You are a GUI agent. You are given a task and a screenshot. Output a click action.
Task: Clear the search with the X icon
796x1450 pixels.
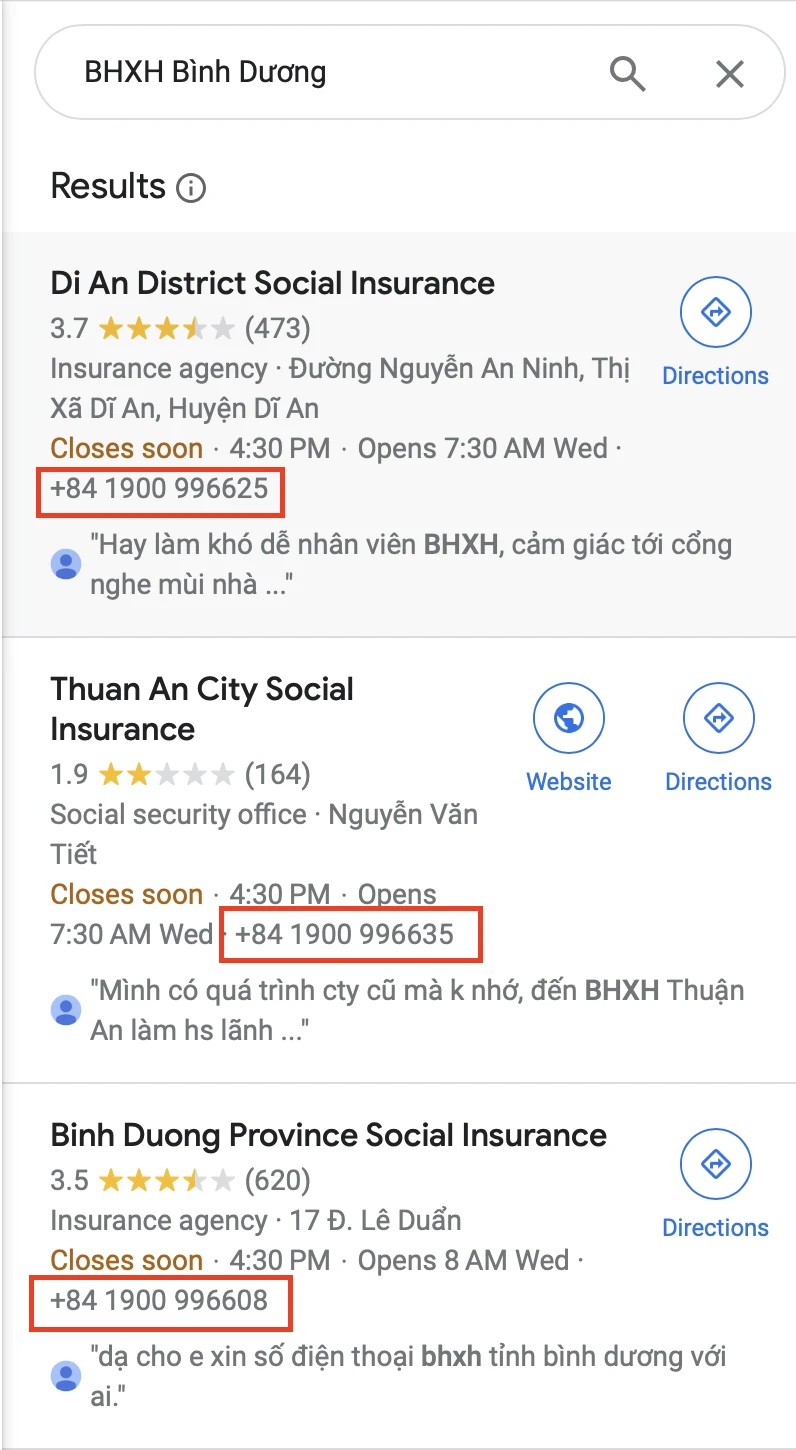[730, 73]
